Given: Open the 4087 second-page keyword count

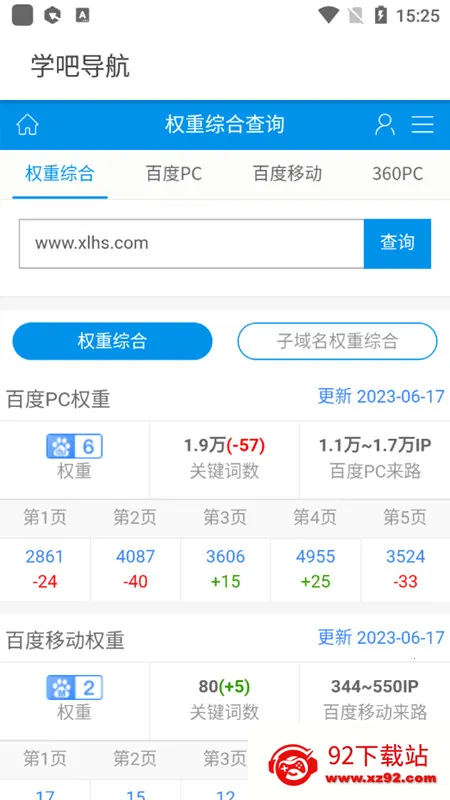Looking at the screenshot, I should pos(135,556).
